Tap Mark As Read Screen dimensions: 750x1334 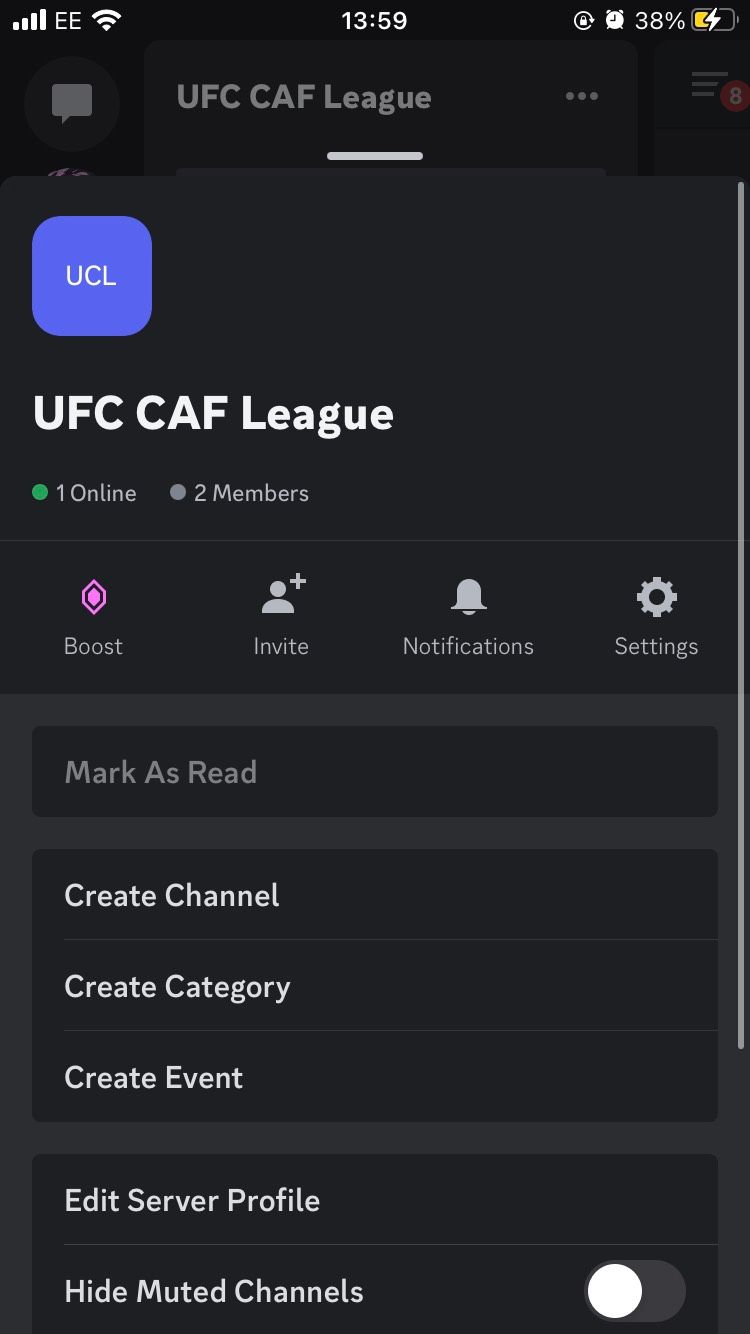(x=161, y=771)
